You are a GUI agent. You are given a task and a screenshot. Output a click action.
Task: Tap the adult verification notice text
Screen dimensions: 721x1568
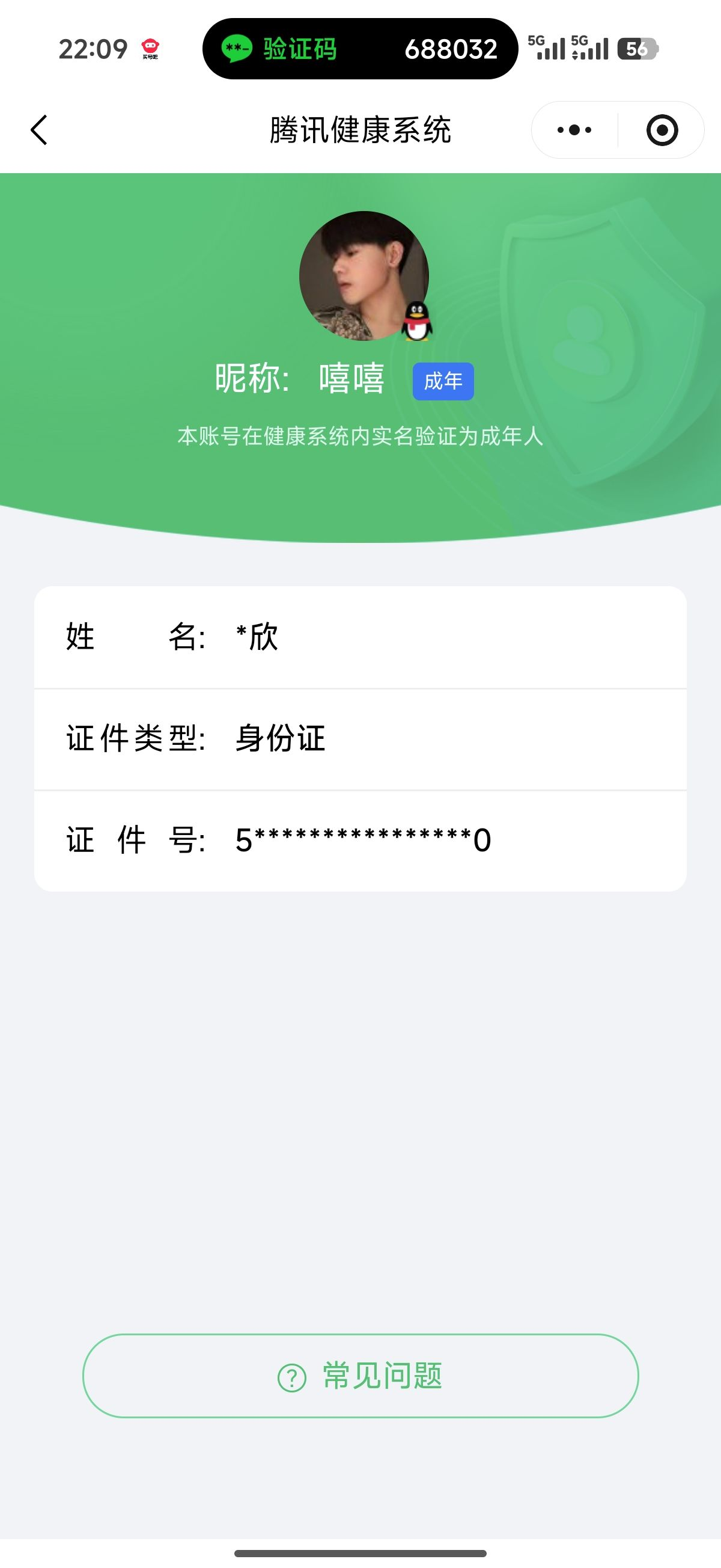[x=360, y=436]
